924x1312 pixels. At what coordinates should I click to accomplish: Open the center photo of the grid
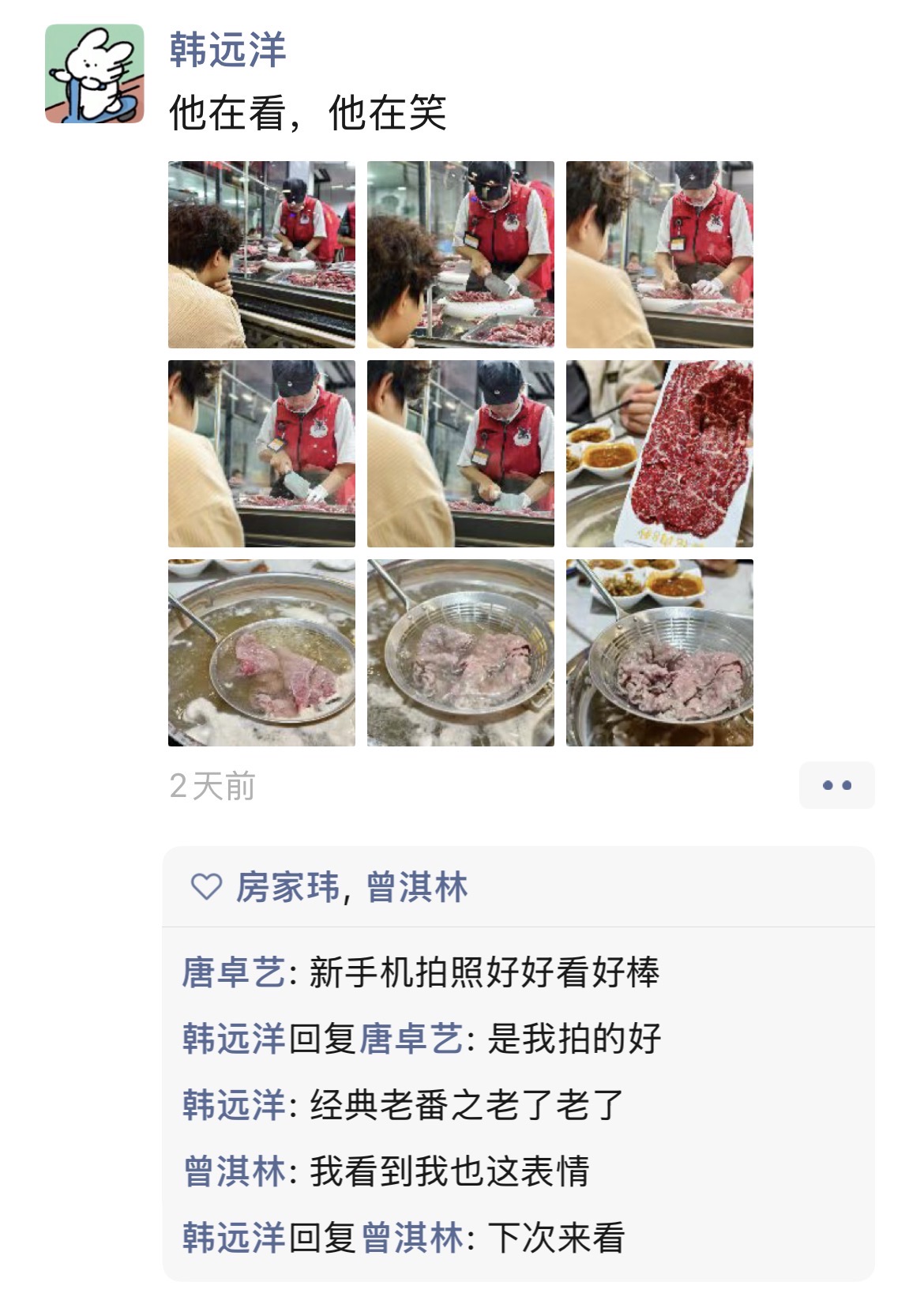click(x=460, y=453)
